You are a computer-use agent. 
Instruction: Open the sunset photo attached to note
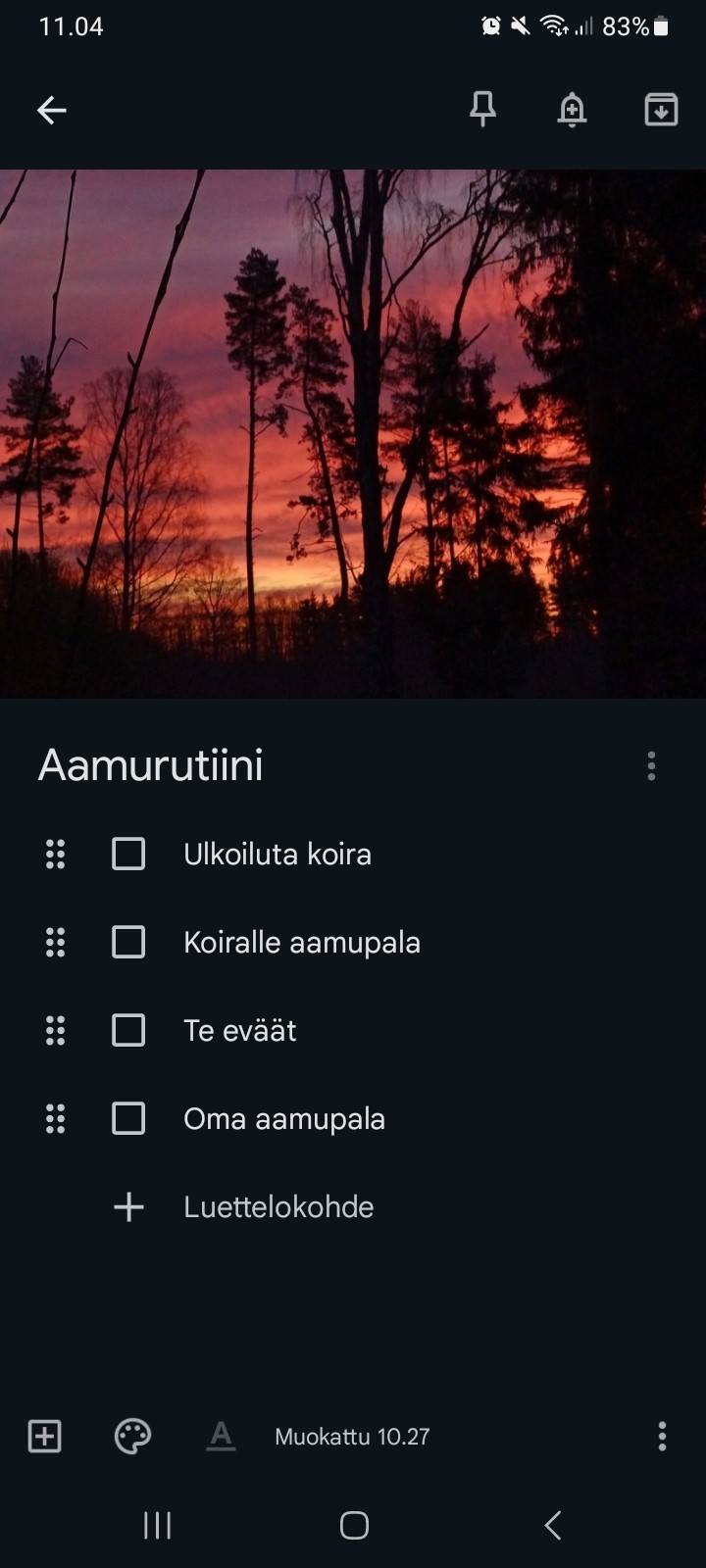[x=353, y=434]
